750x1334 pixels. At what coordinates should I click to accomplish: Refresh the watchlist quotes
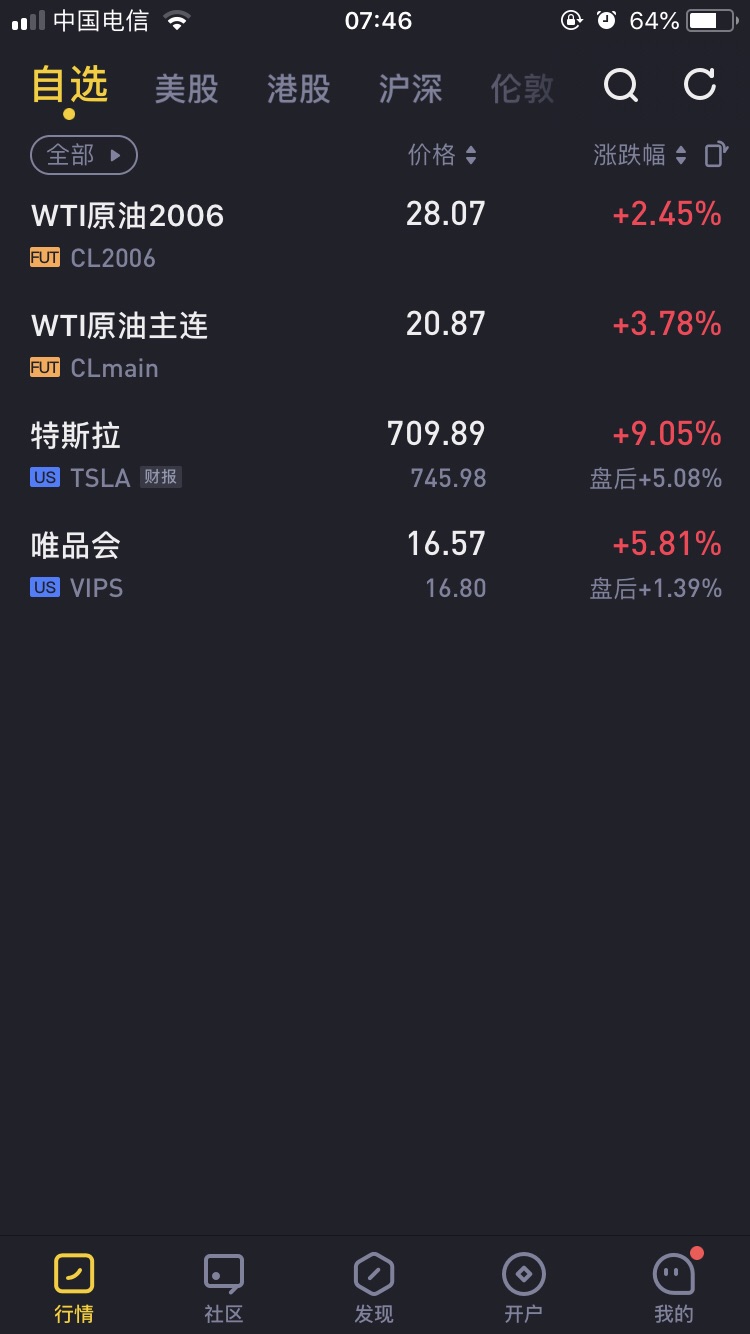coord(700,85)
